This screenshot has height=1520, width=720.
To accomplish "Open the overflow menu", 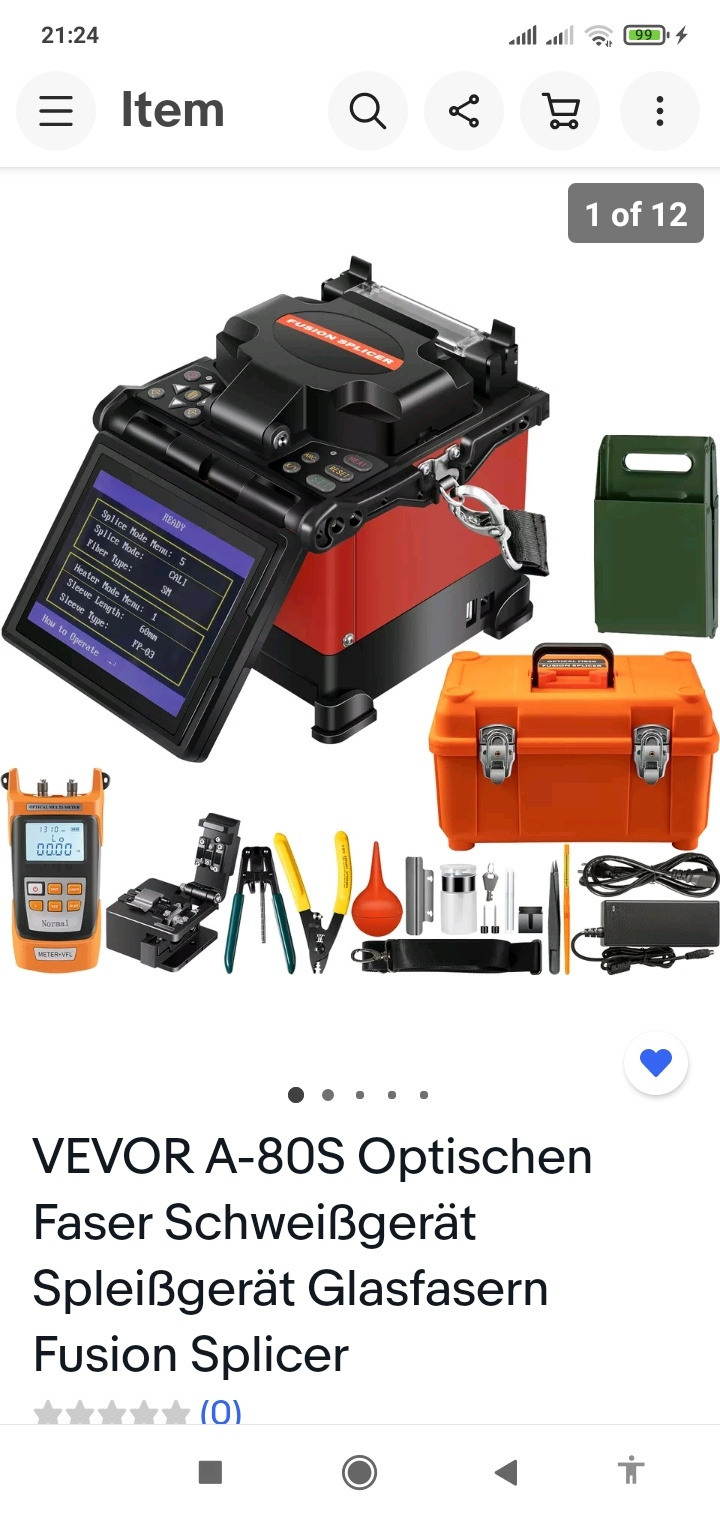I will [659, 111].
